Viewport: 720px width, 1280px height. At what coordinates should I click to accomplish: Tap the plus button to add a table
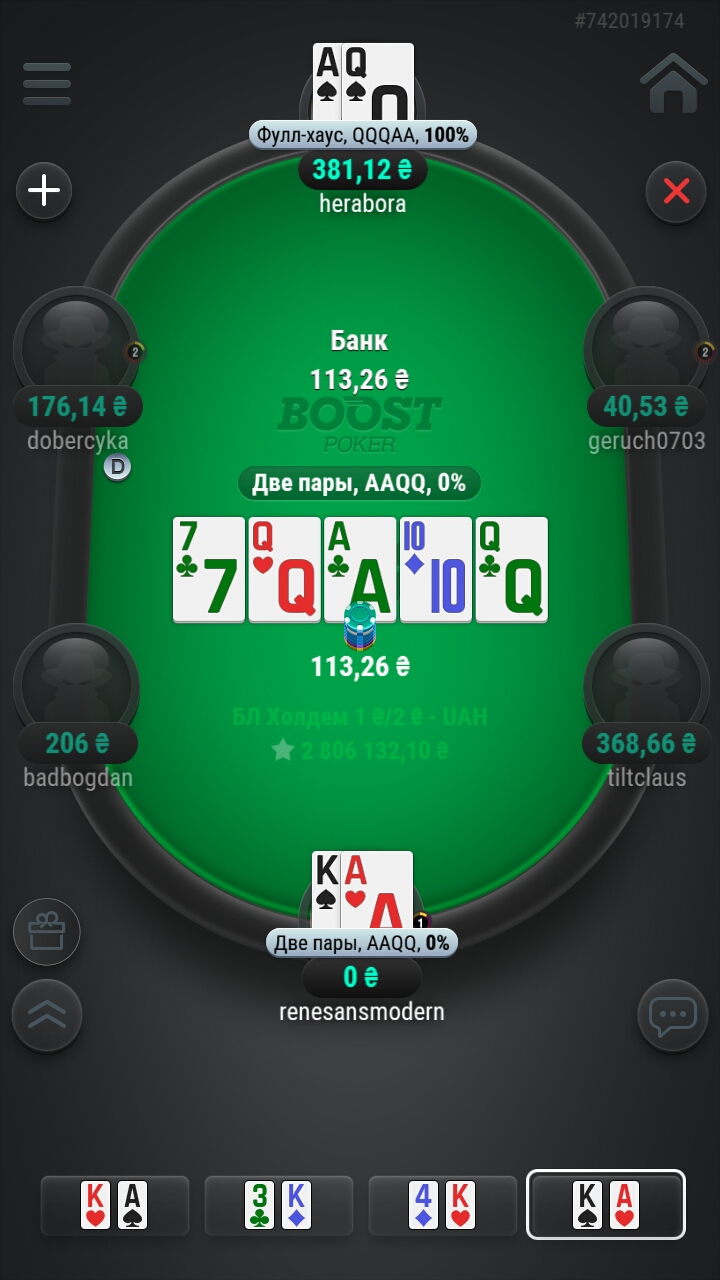44,190
